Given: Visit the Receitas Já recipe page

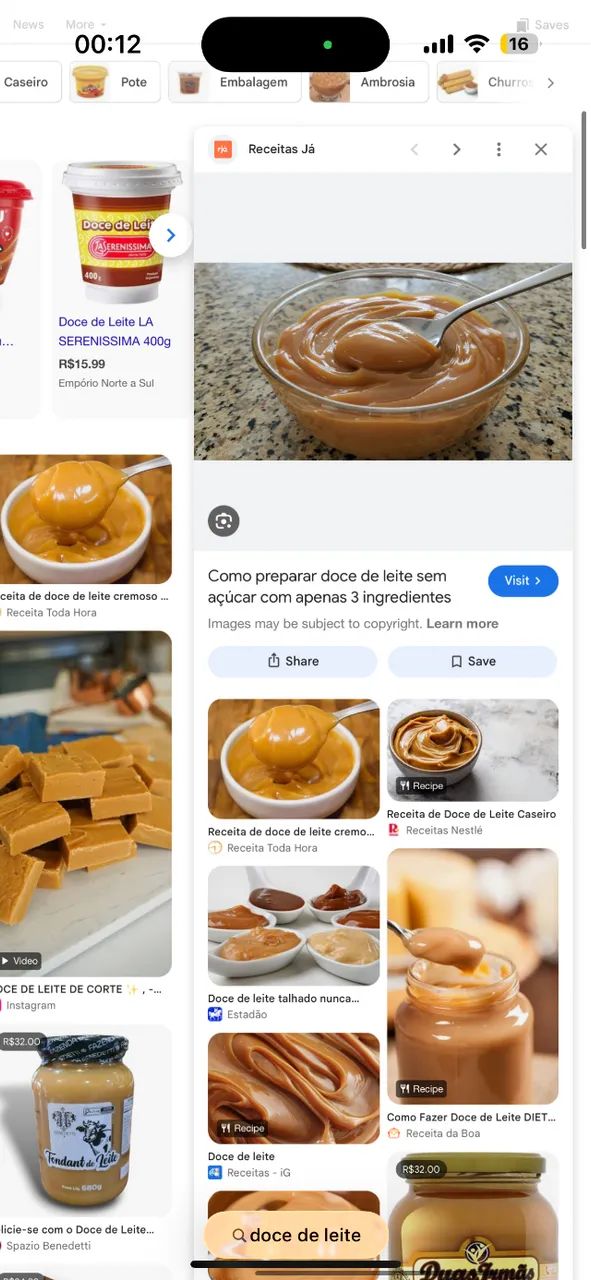Looking at the screenshot, I should (x=523, y=580).
